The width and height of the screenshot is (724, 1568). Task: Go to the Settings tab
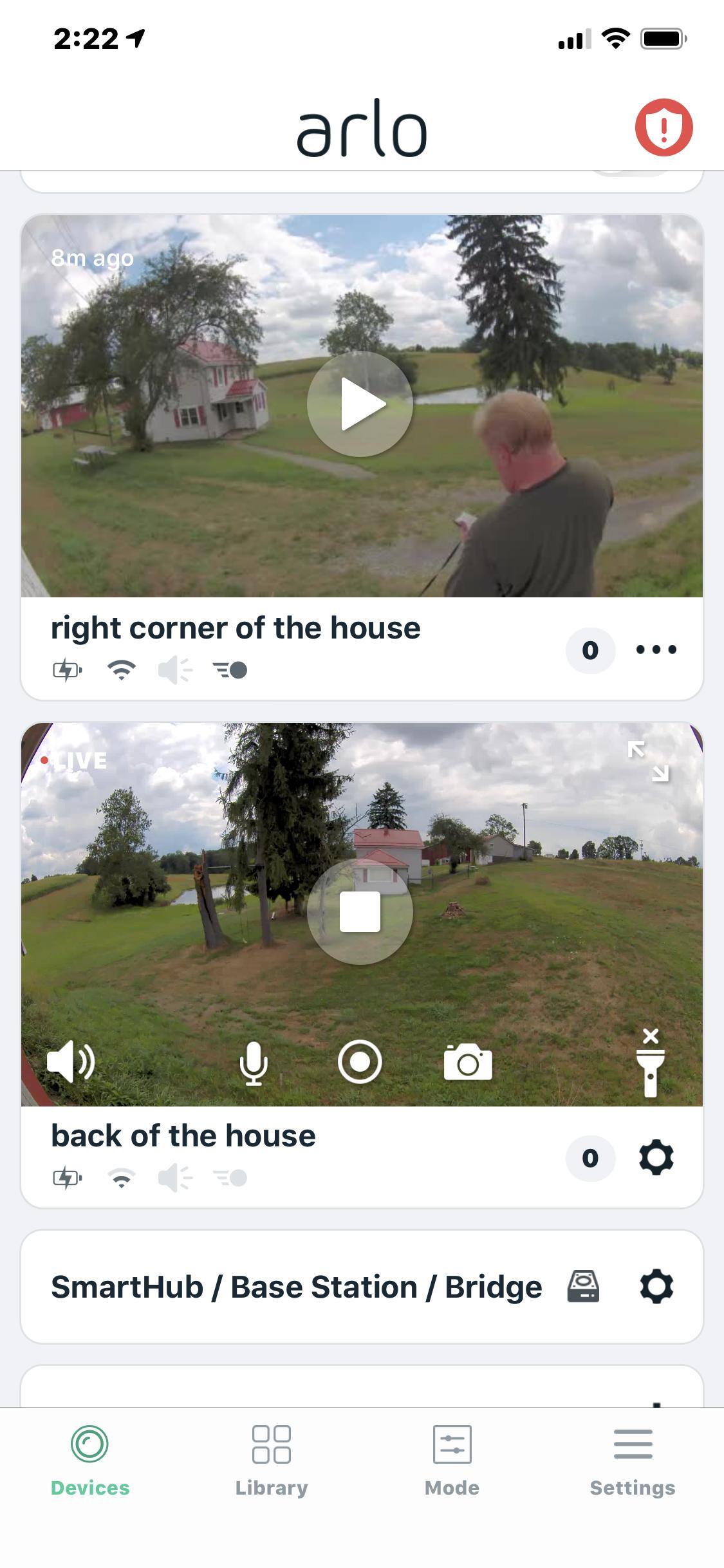coord(633,1461)
